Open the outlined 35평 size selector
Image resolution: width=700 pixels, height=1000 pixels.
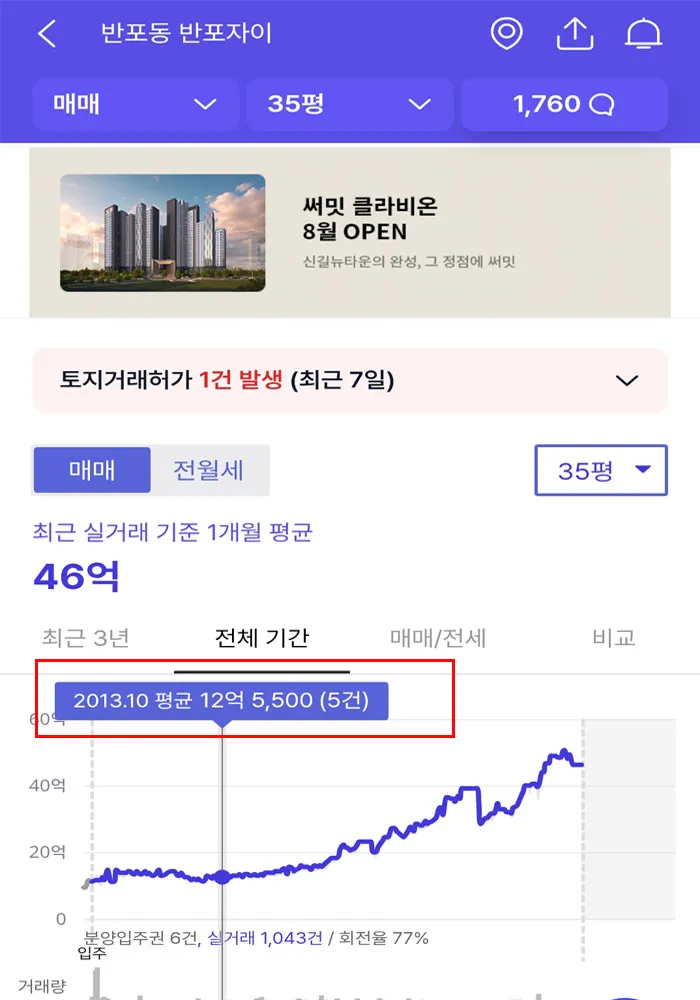coord(601,470)
